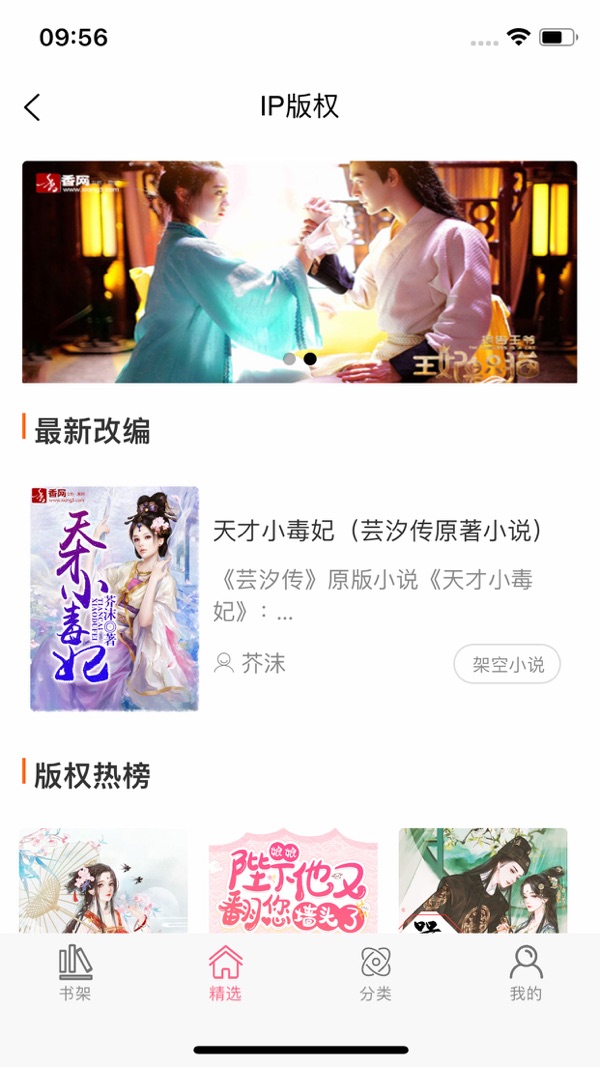Open the hot-list book with the couple in black
This screenshot has width=600, height=1067.
[483, 881]
